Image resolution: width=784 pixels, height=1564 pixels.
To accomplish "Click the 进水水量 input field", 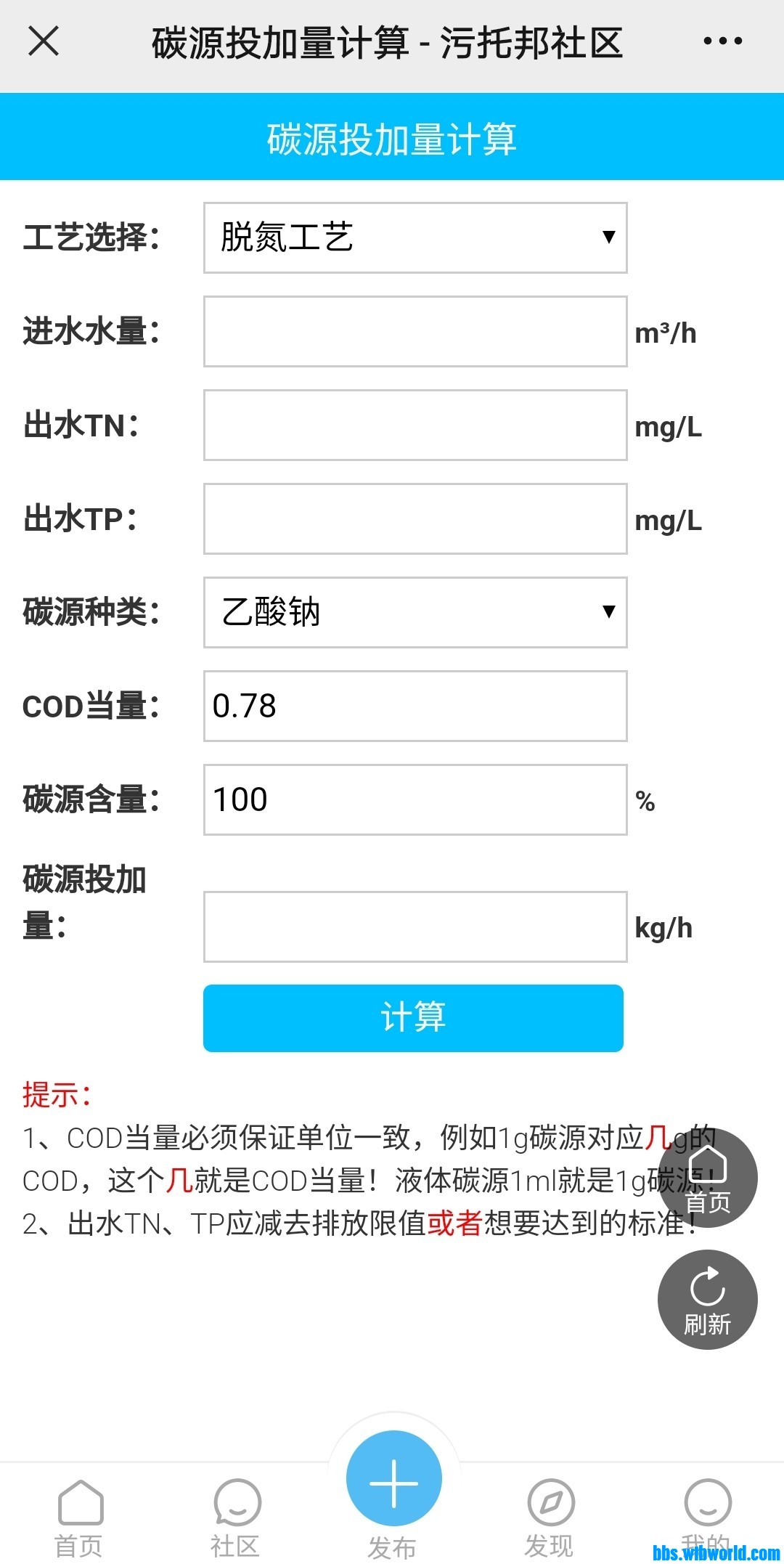I will point(415,333).
